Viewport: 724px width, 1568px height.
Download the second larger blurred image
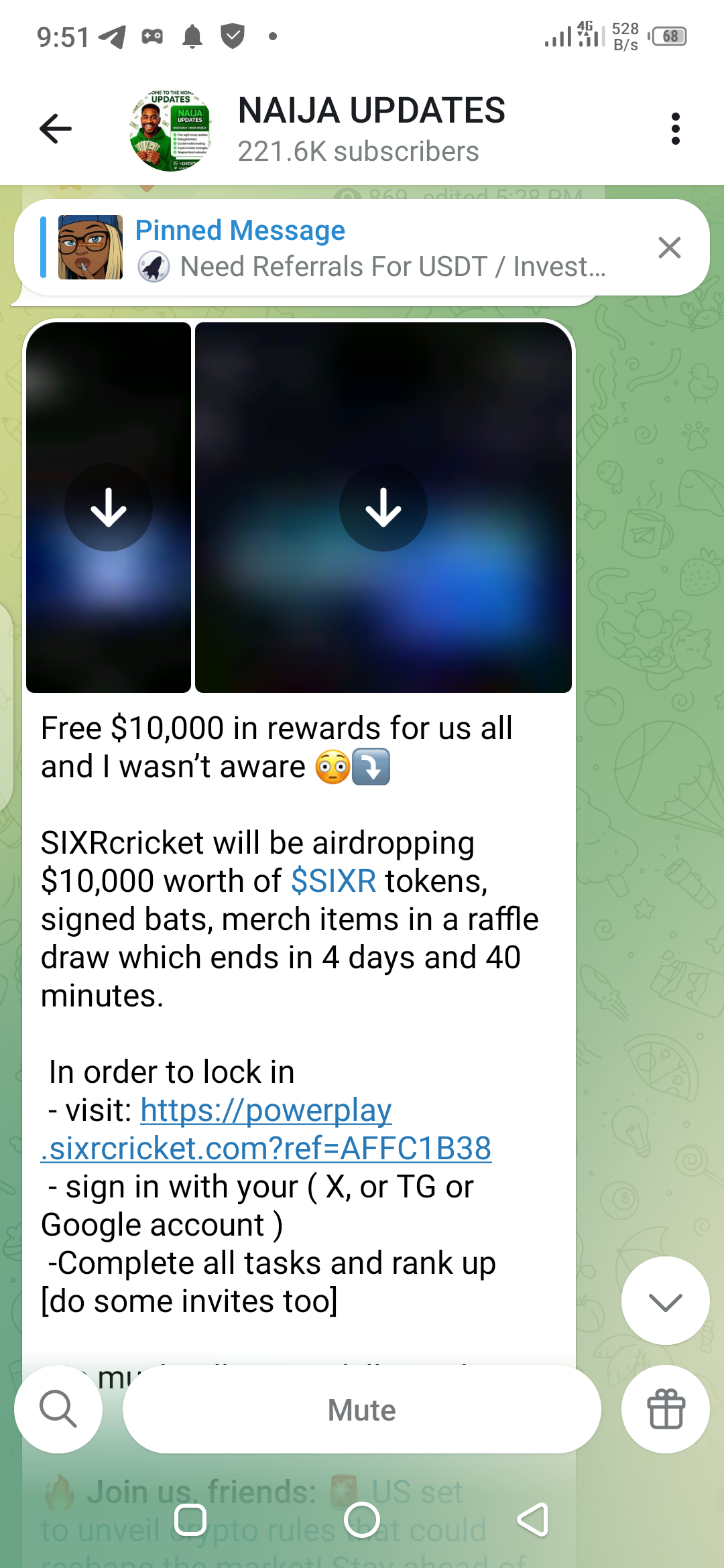[383, 507]
